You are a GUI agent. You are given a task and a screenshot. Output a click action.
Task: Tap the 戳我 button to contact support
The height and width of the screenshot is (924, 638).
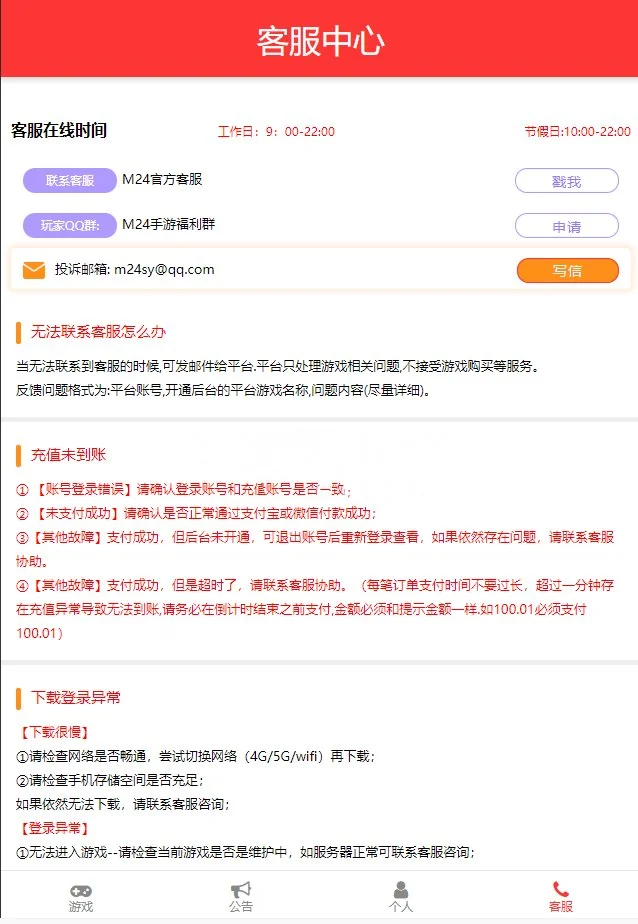(566, 181)
